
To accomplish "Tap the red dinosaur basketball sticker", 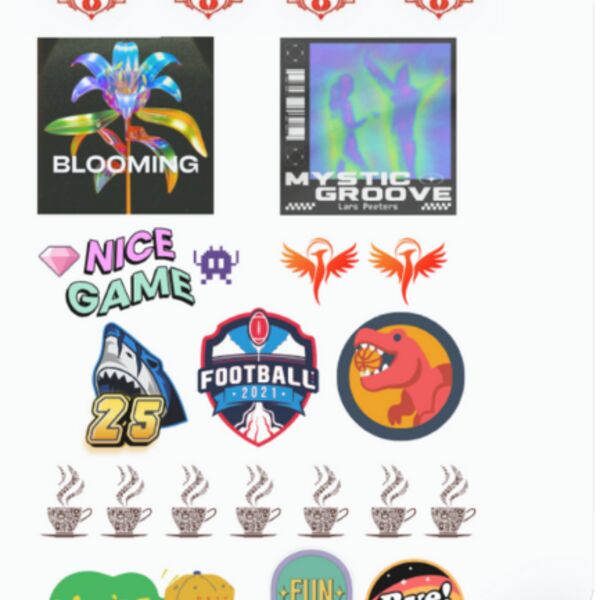I will tap(400, 376).
